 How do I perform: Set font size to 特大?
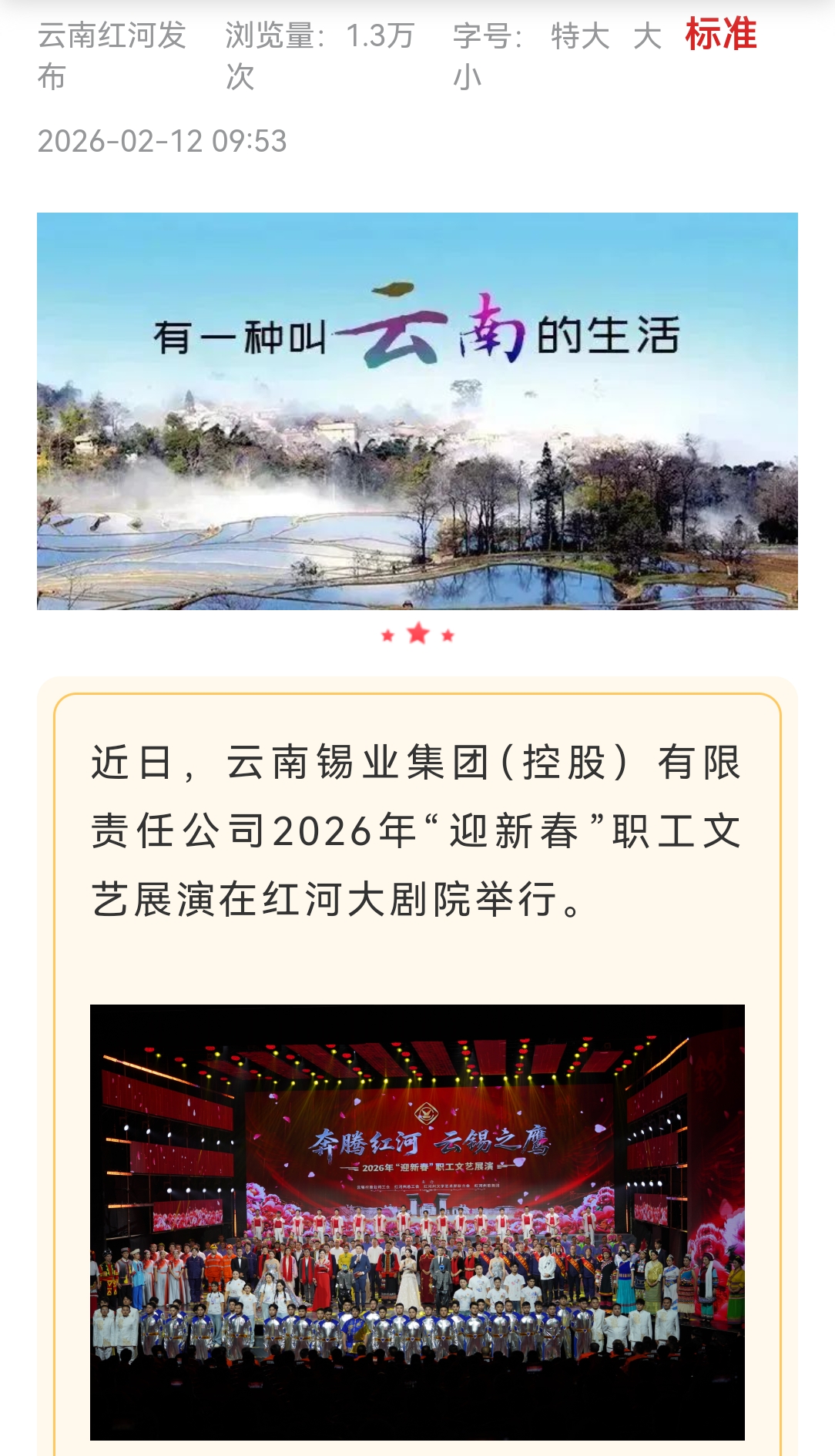click(579, 36)
